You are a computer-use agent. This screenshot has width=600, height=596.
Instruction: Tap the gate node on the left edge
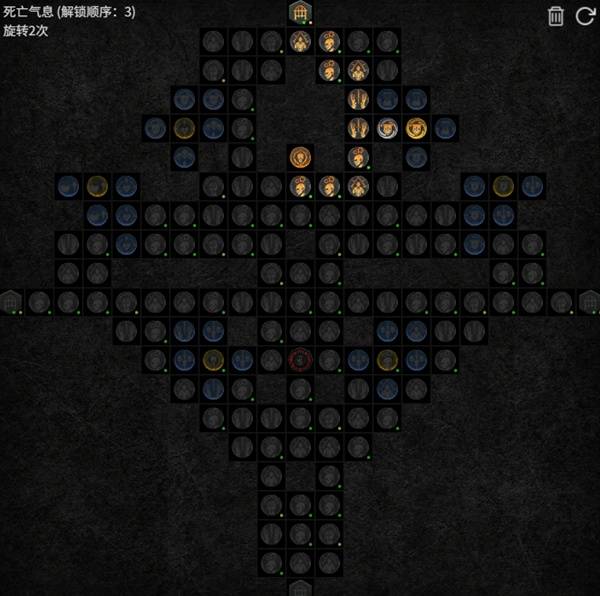coord(10,301)
